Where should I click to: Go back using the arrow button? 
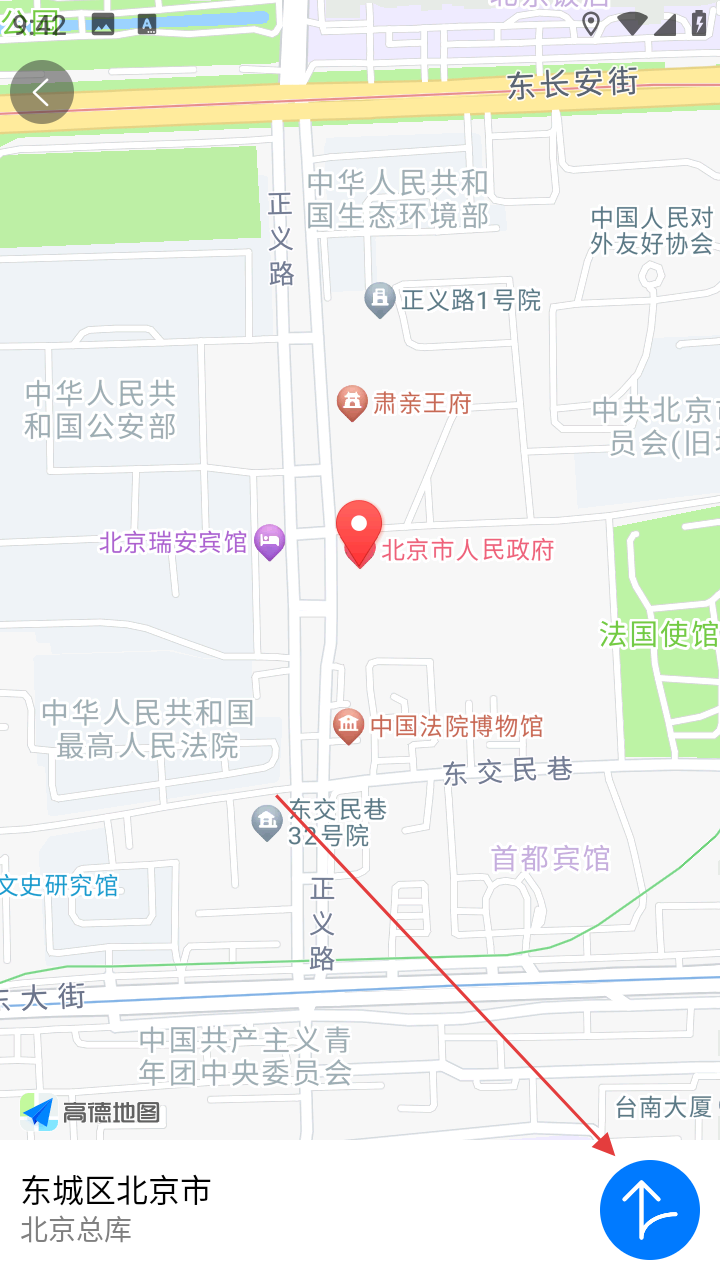pyautogui.click(x=42, y=92)
